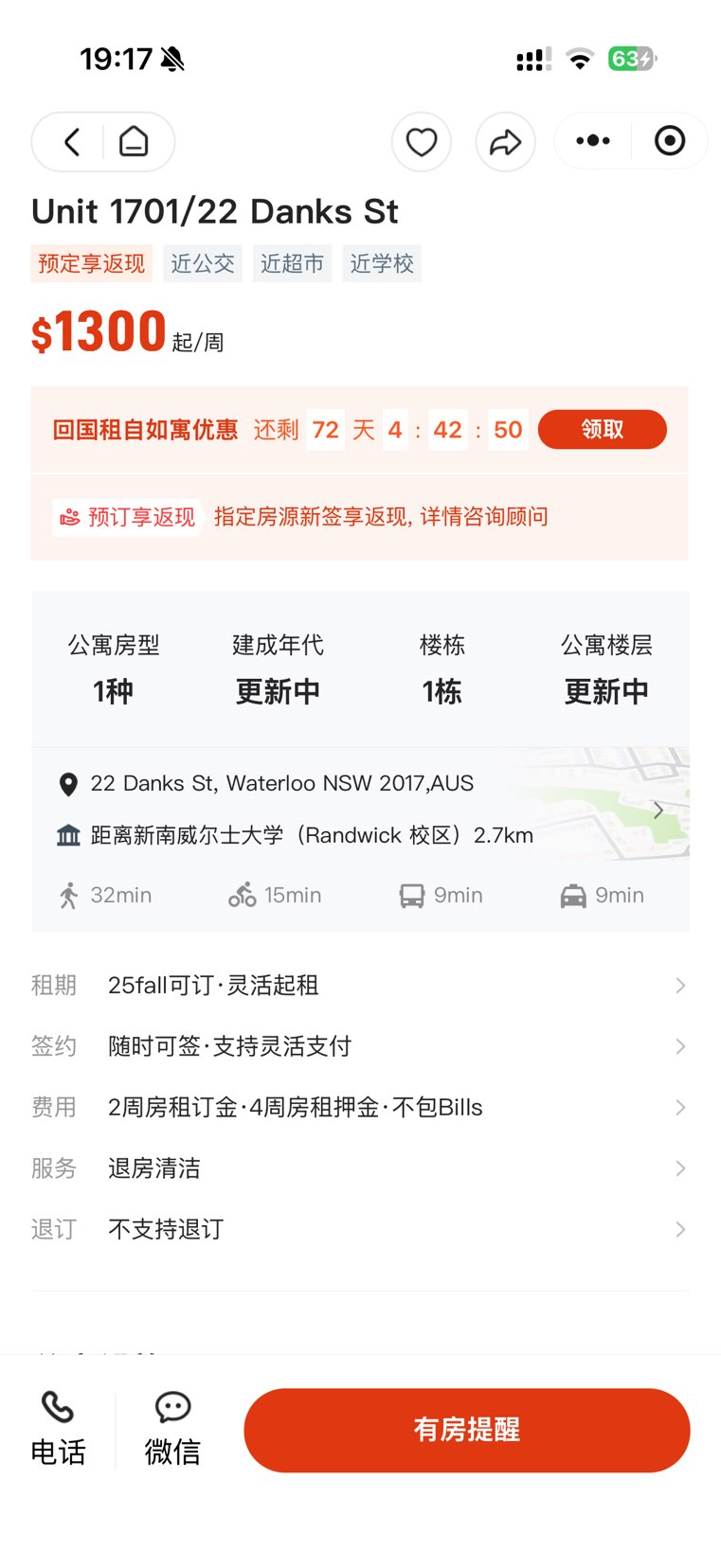Viewport: 721px width, 1568px height.
Task: Contact via the 微信 button
Action: (x=172, y=1429)
